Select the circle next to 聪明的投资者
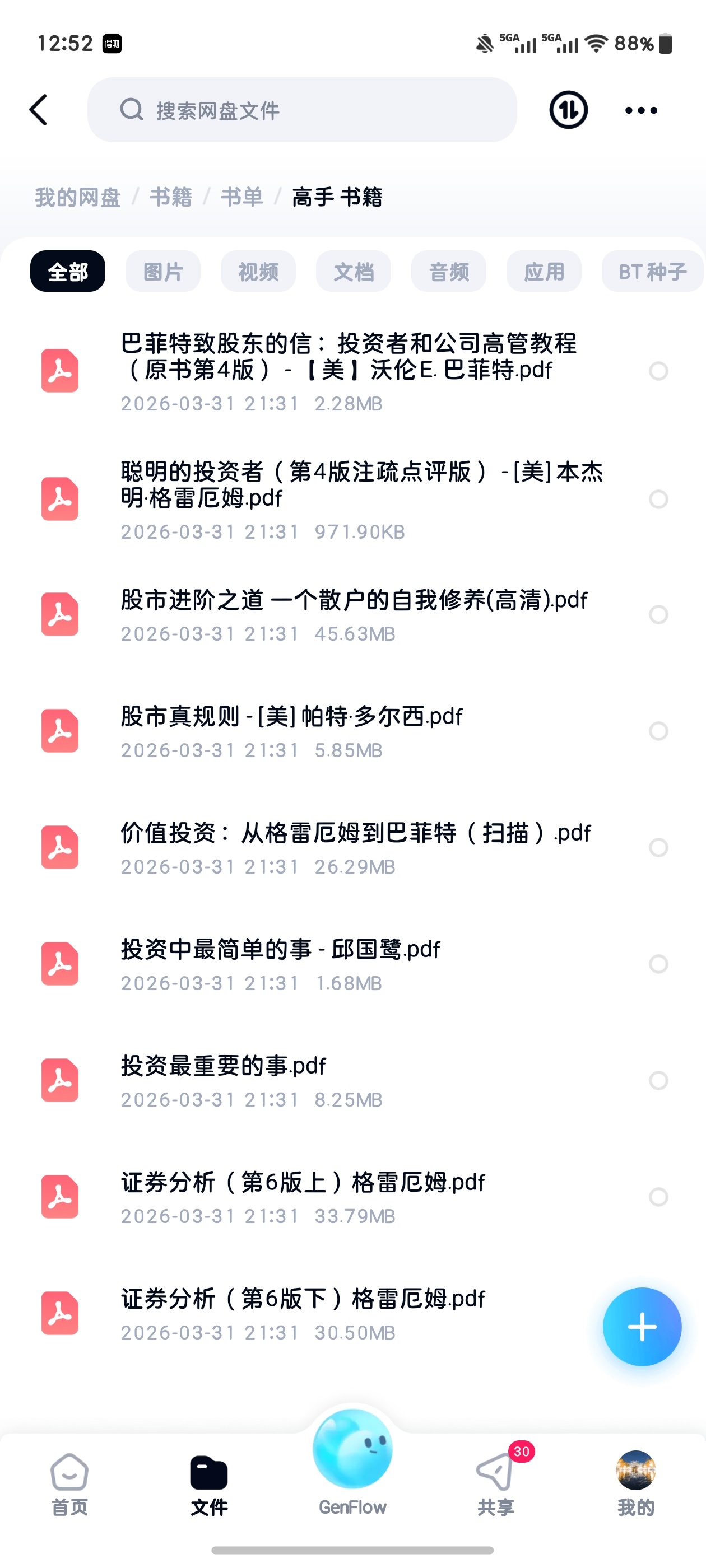This screenshot has height=1568, width=706. [658, 499]
